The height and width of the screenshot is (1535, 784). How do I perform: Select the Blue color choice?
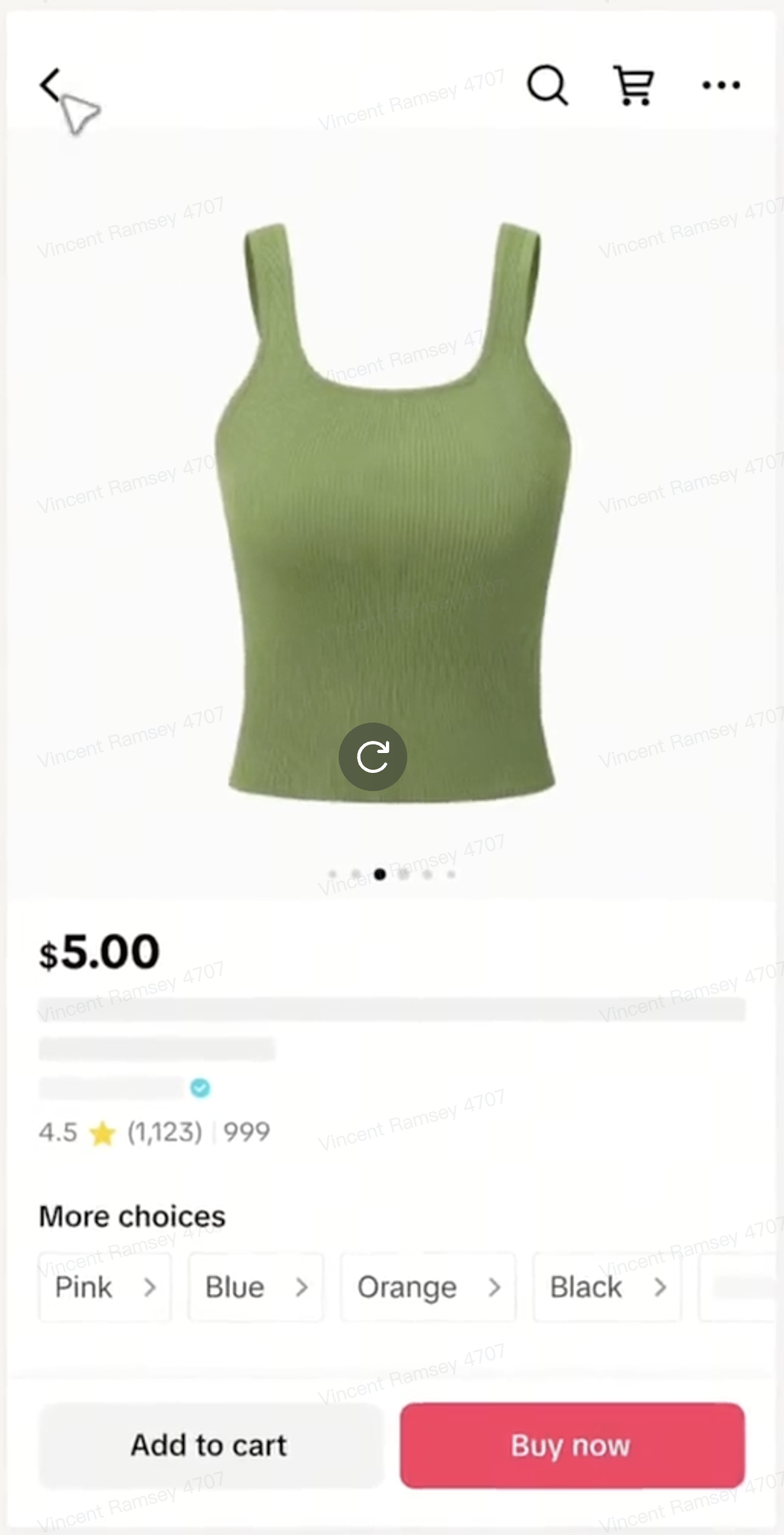(256, 1287)
